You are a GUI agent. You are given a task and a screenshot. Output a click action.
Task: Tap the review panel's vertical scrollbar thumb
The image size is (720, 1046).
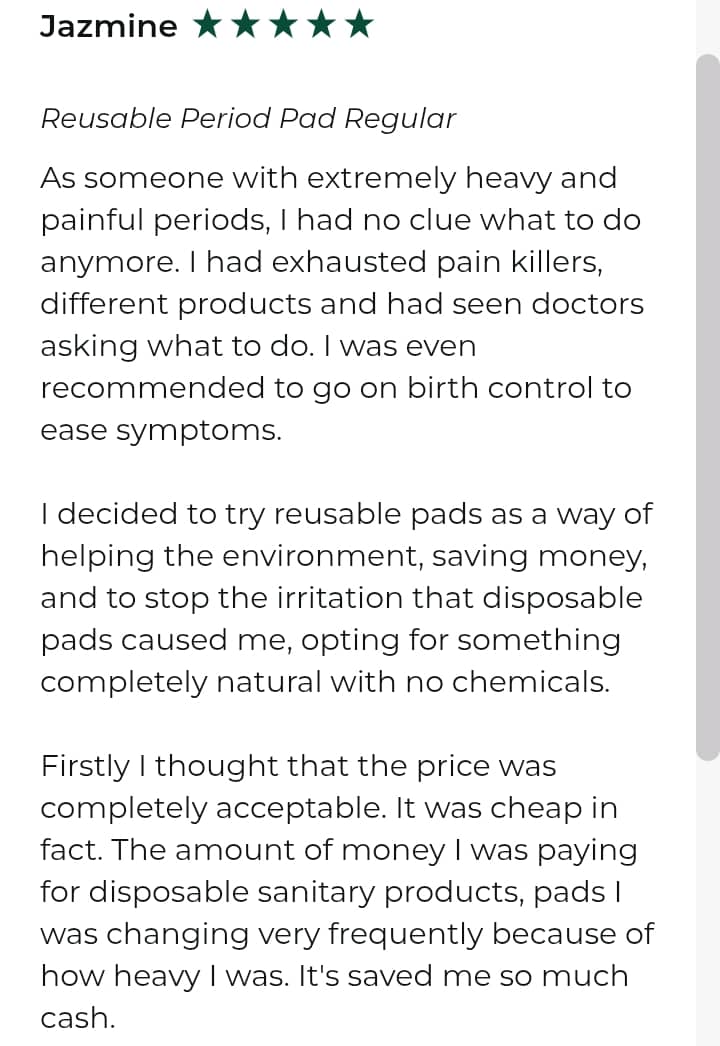click(707, 406)
